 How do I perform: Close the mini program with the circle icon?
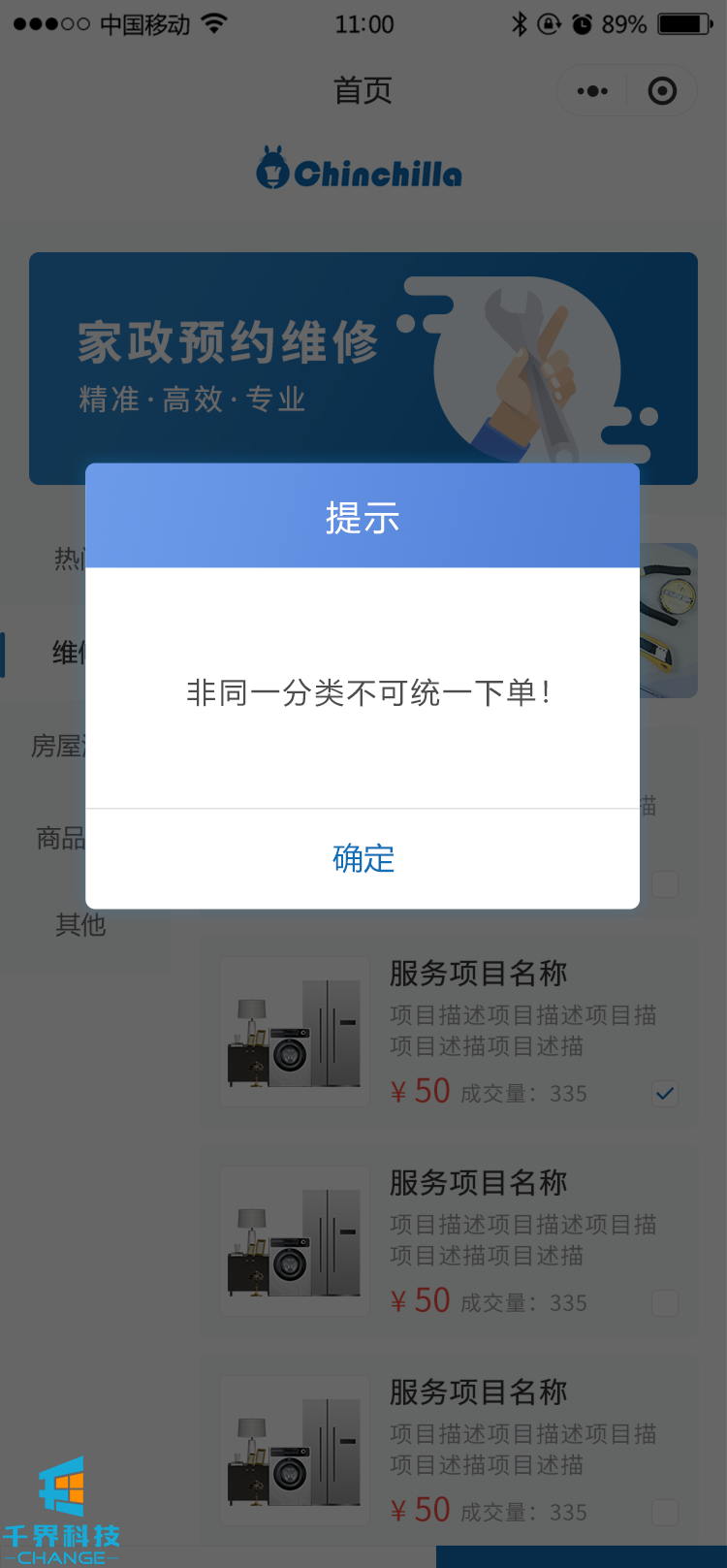[662, 91]
